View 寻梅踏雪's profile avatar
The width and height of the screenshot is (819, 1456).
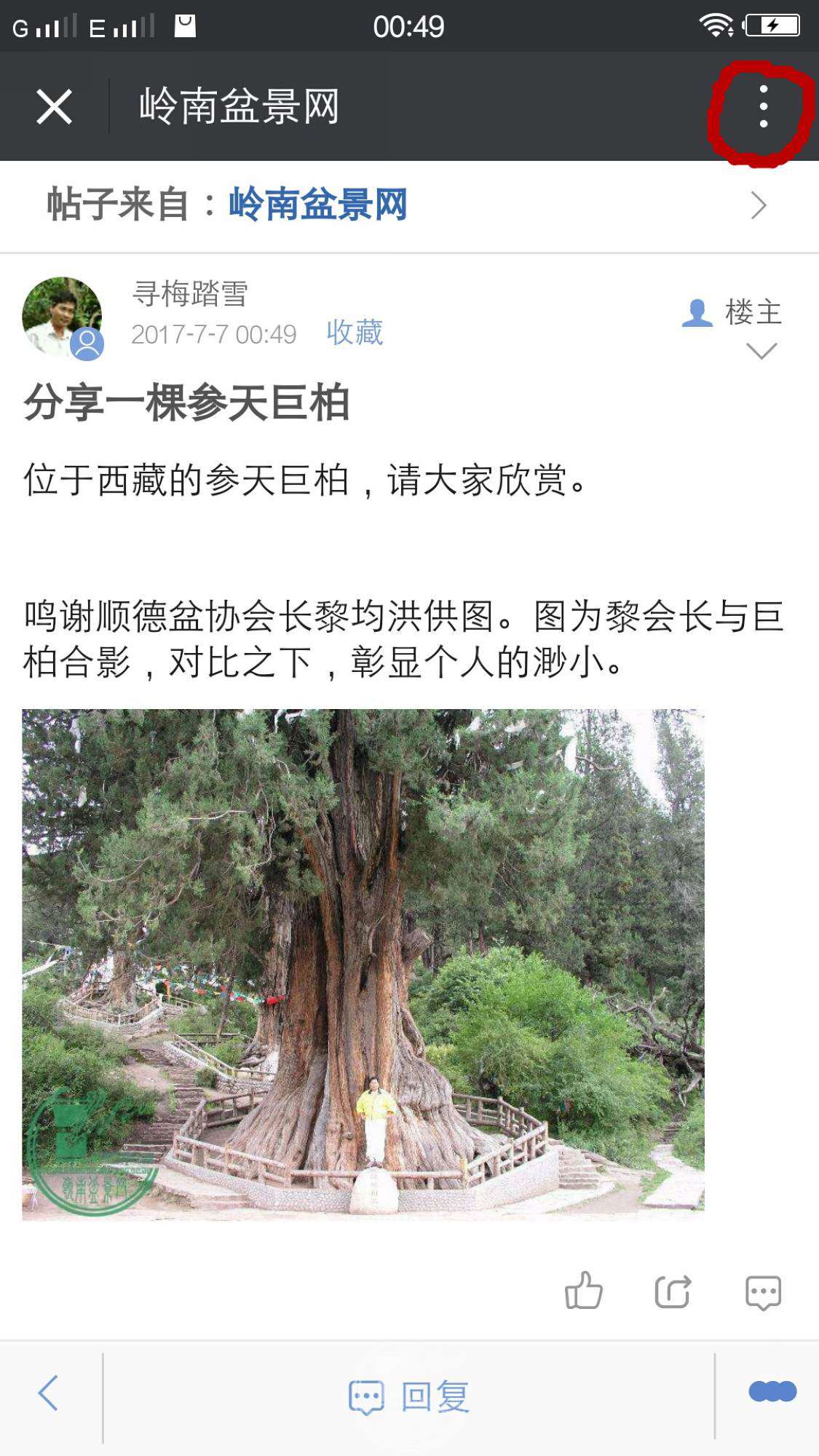[62, 316]
